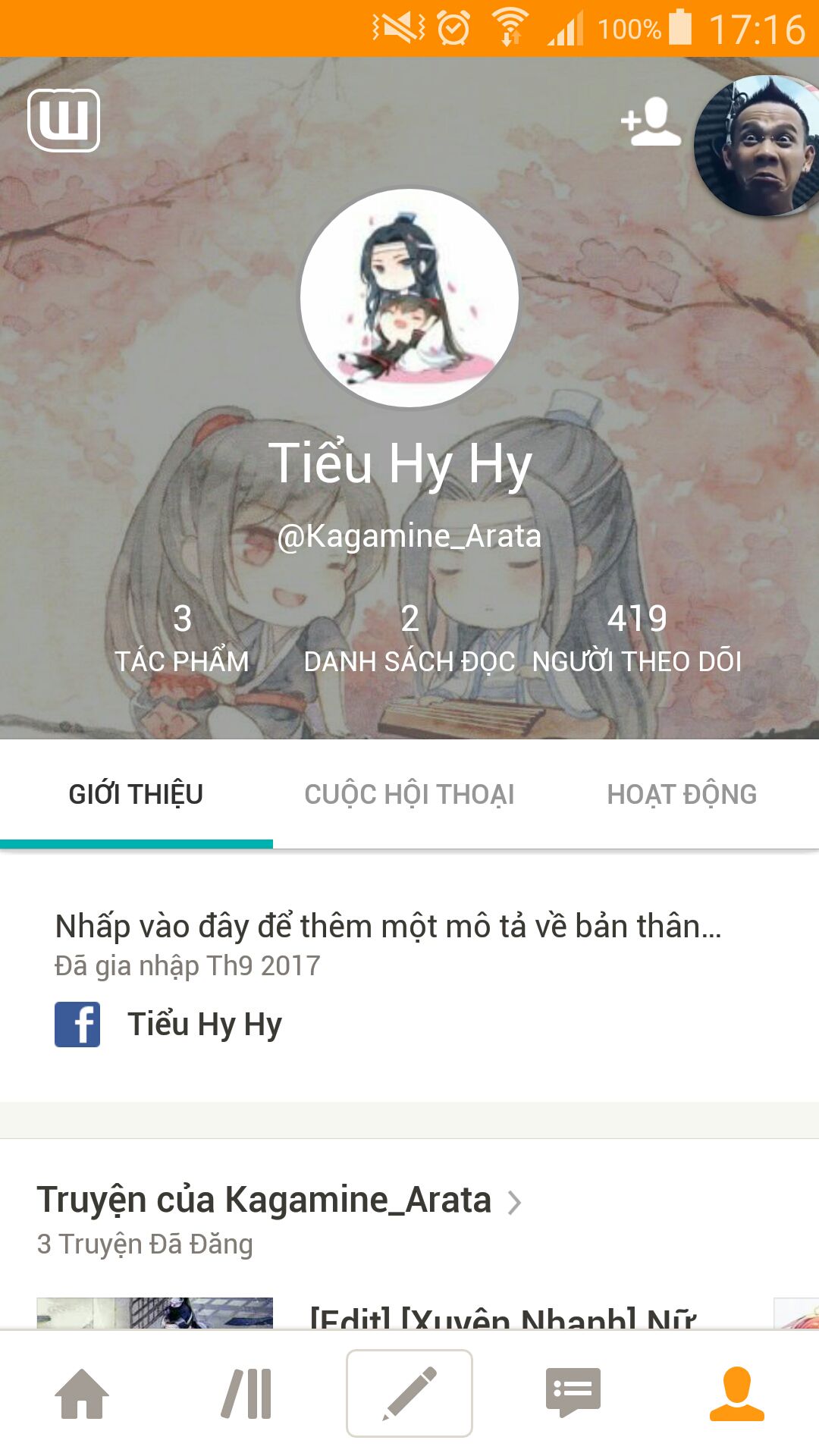Image resolution: width=819 pixels, height=1456 pixels.
Task: Open the add friends icon
Action: 650,121
